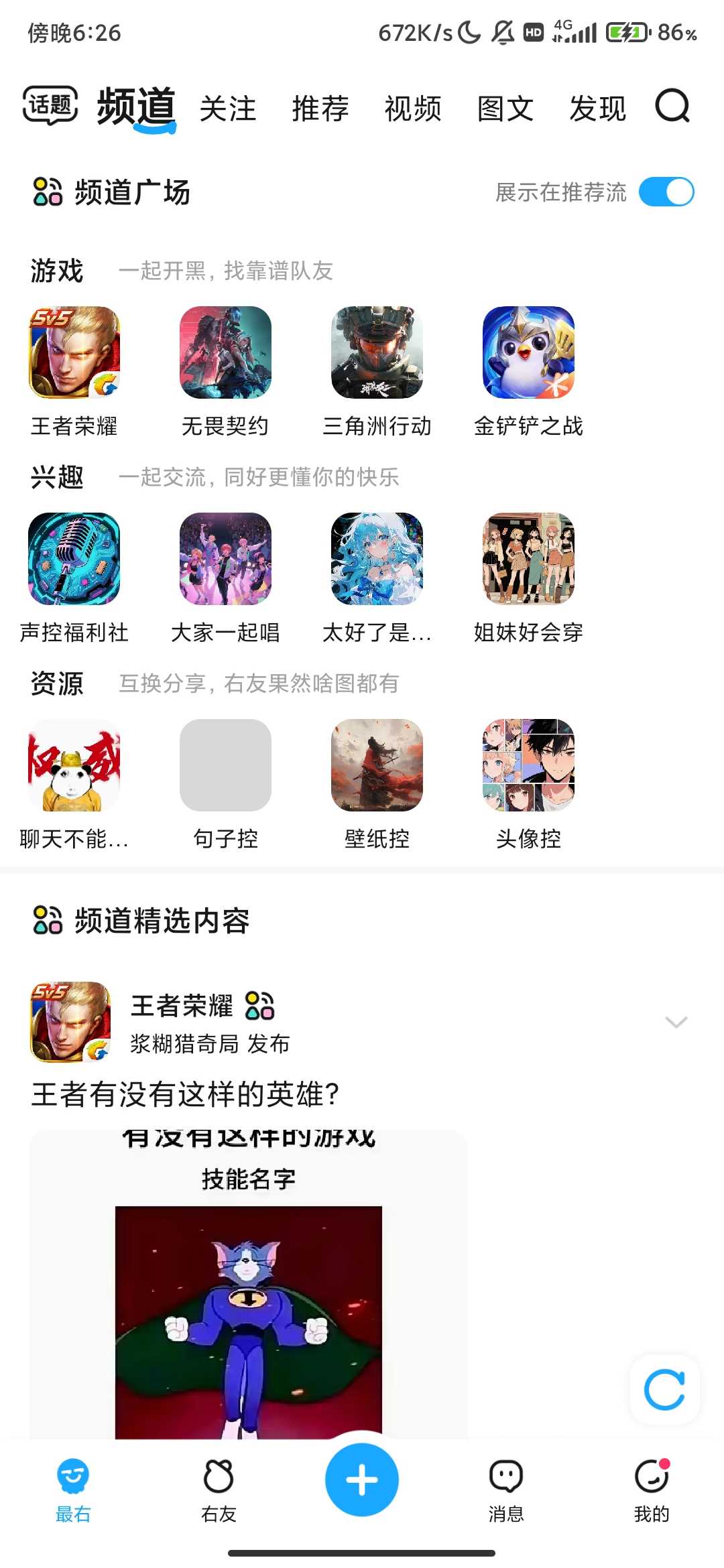Image resolution: width=724 pixels, height=1568 pixels.
Task: Open the 头像控 channel
Action: [x=528, y=766]
